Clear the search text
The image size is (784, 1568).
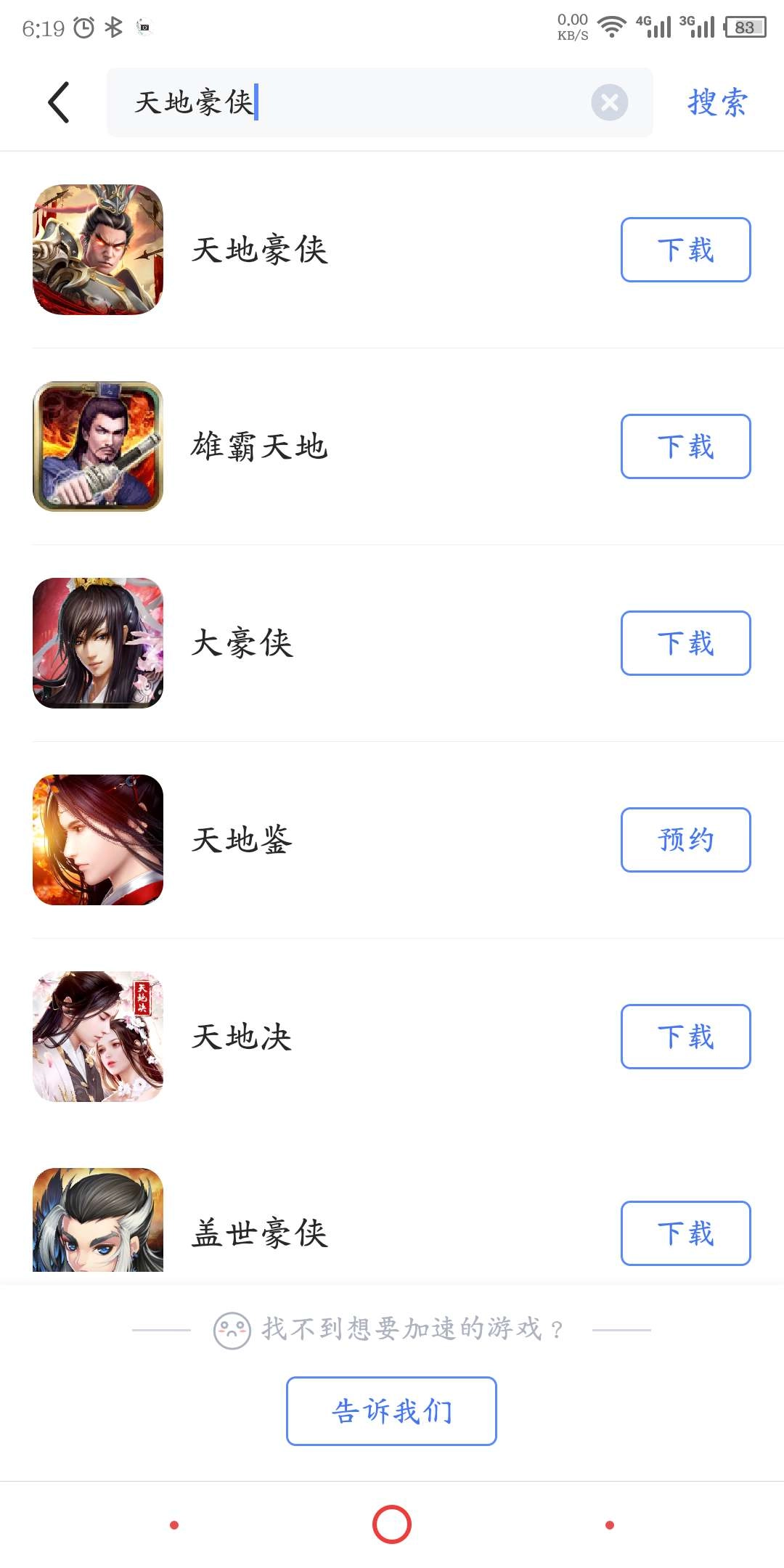click(x=609, y=102)
